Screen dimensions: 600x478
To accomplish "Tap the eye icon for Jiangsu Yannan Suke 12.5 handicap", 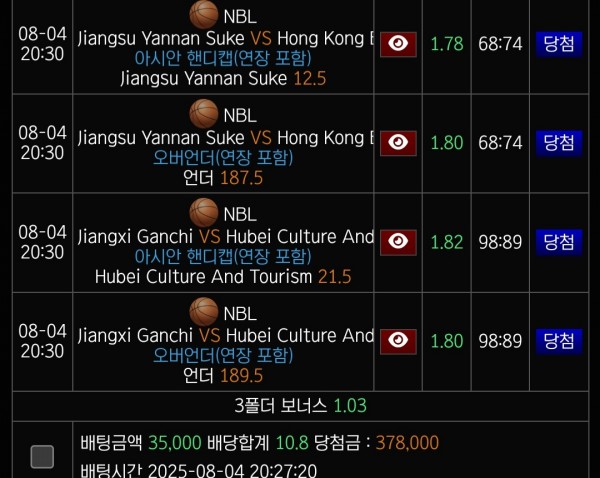I will pos(398,44).
